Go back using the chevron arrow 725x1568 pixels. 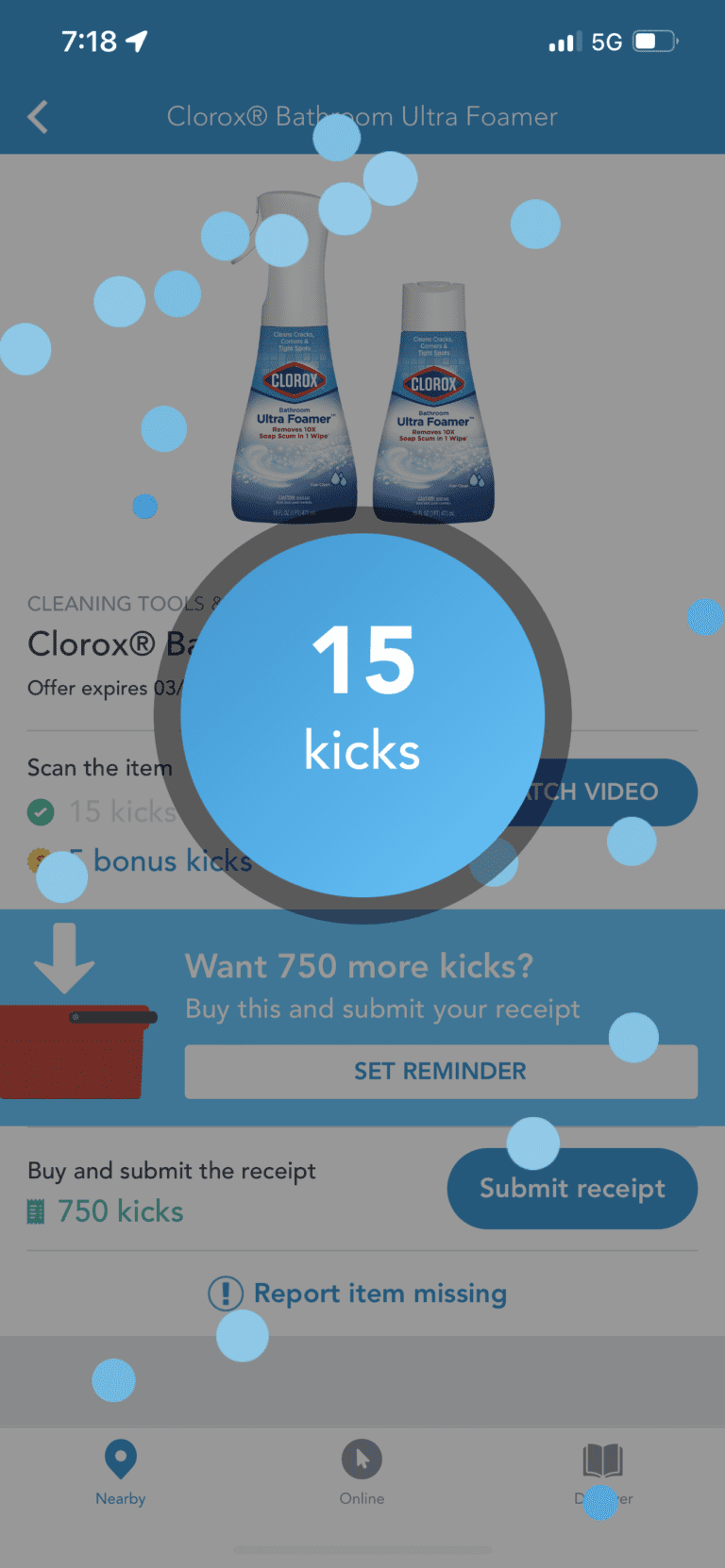click(x=37, y=117)
